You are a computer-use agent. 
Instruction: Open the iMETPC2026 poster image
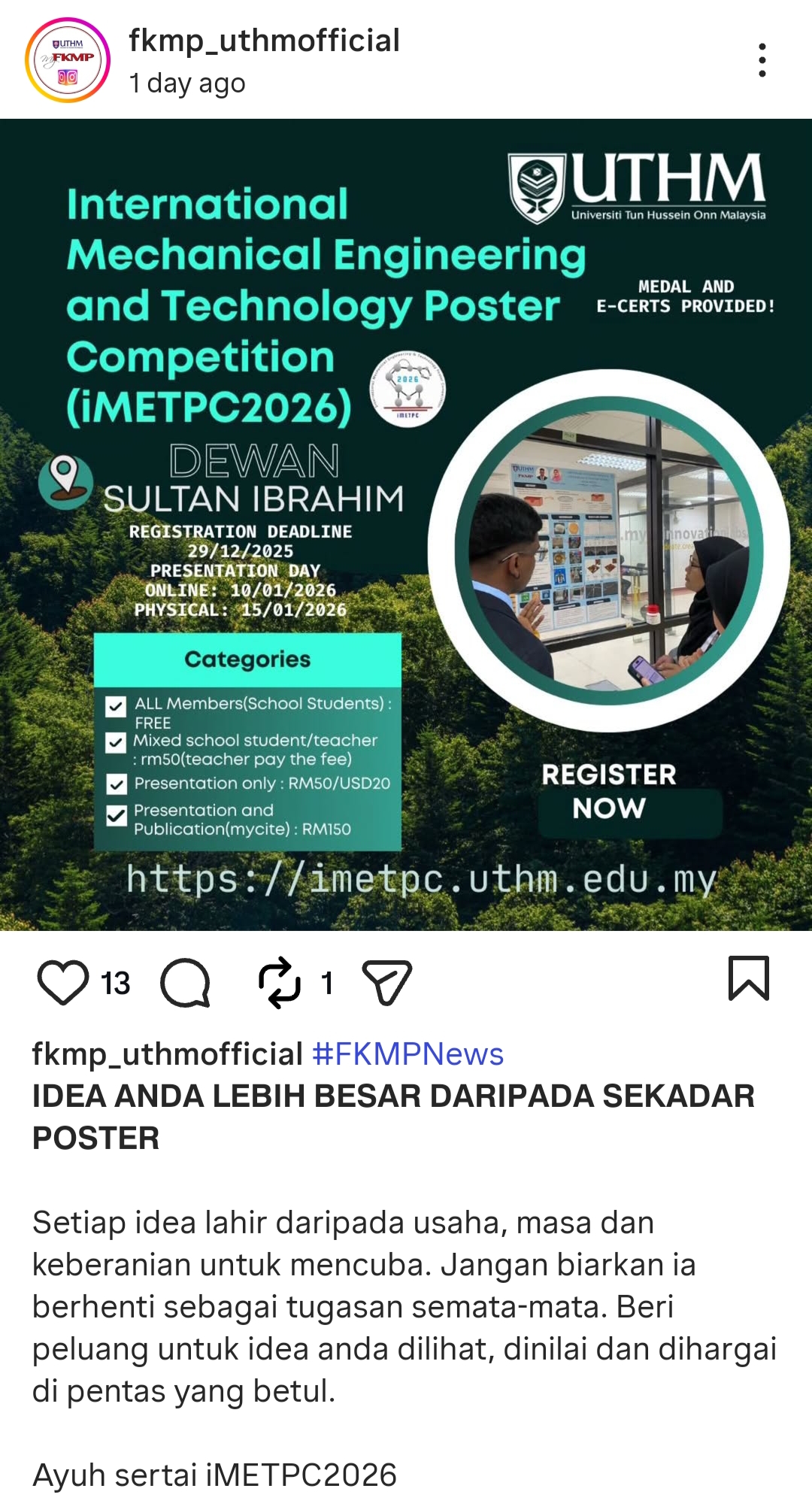(x=406, y=525)
